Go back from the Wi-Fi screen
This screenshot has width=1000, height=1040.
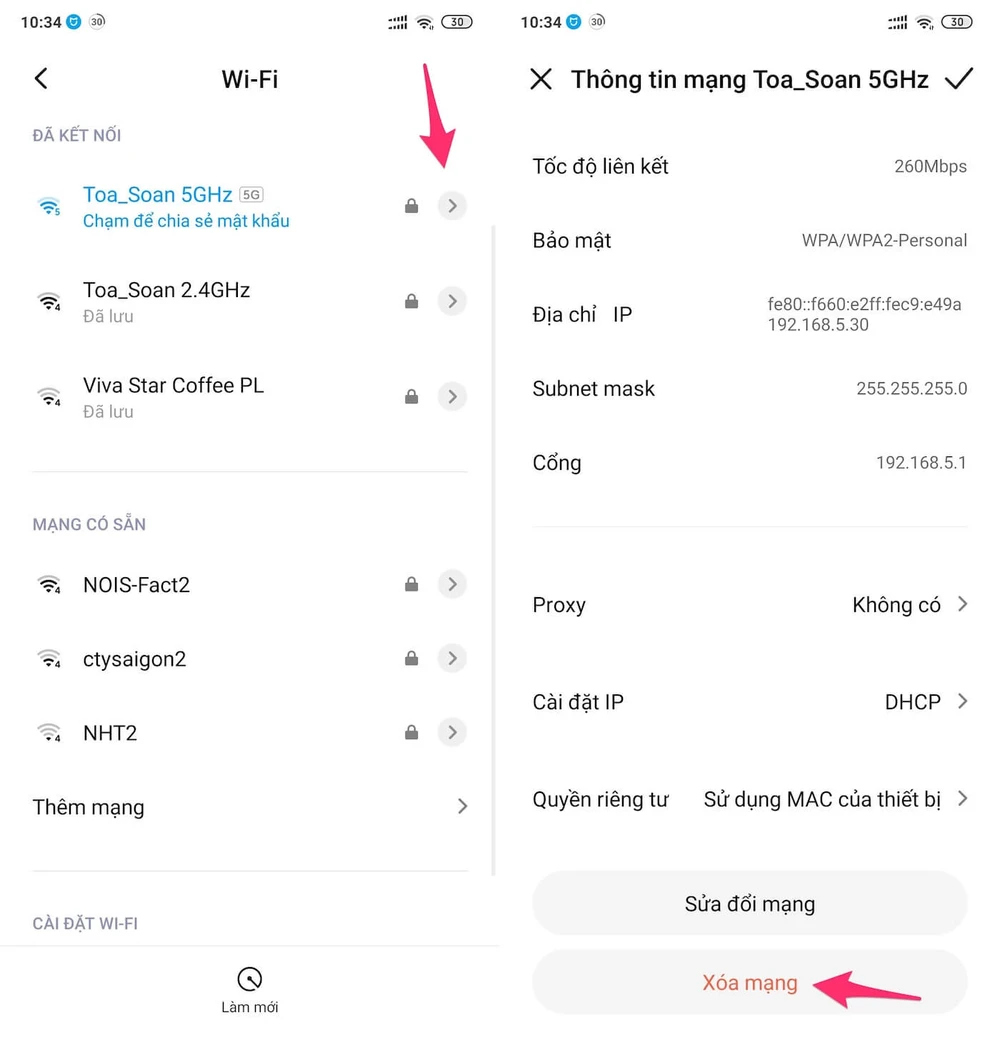coord(41,79)
